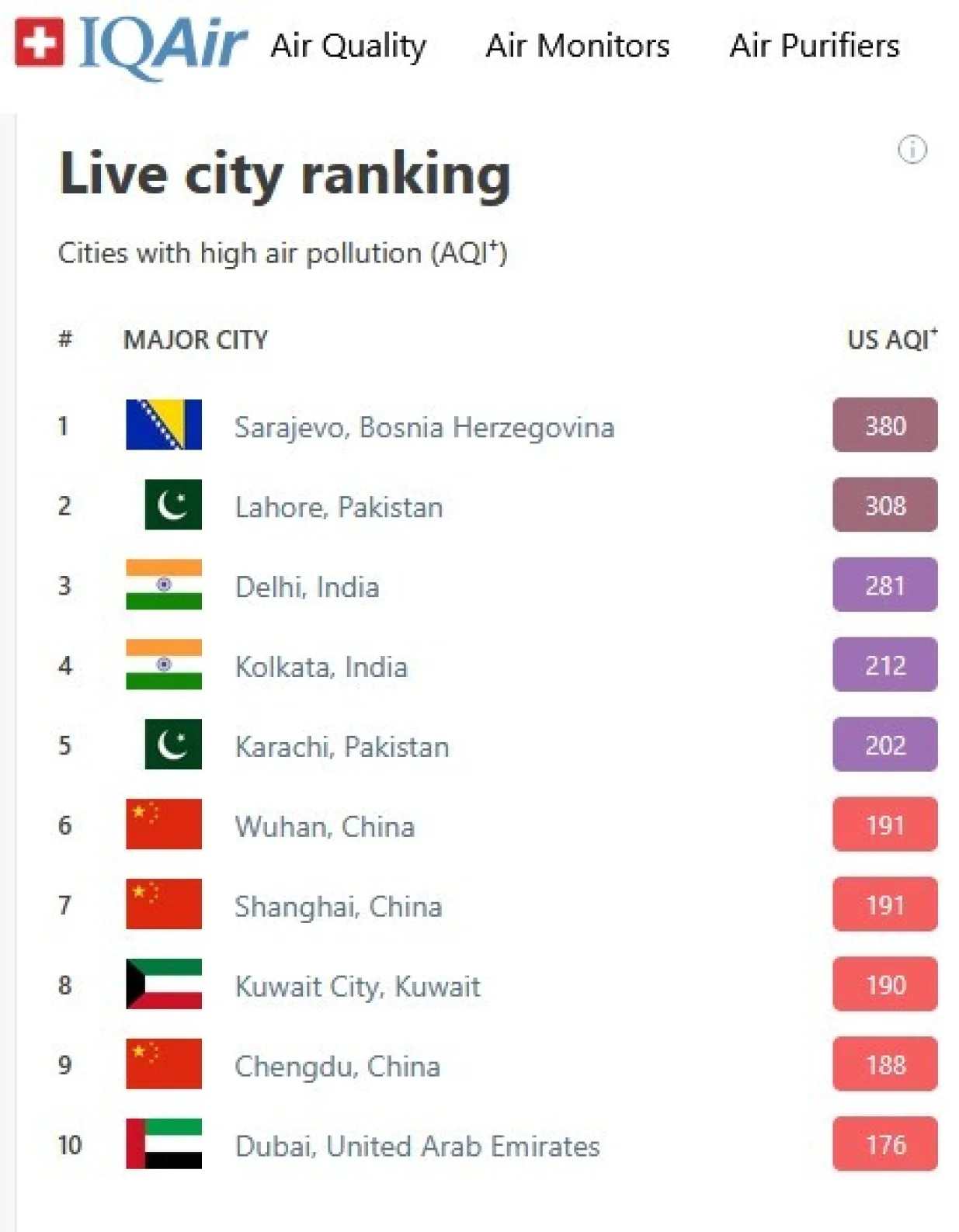View Lahore, Pakistan details
The width and height of the screenshot is (959, 1232).
339,507
